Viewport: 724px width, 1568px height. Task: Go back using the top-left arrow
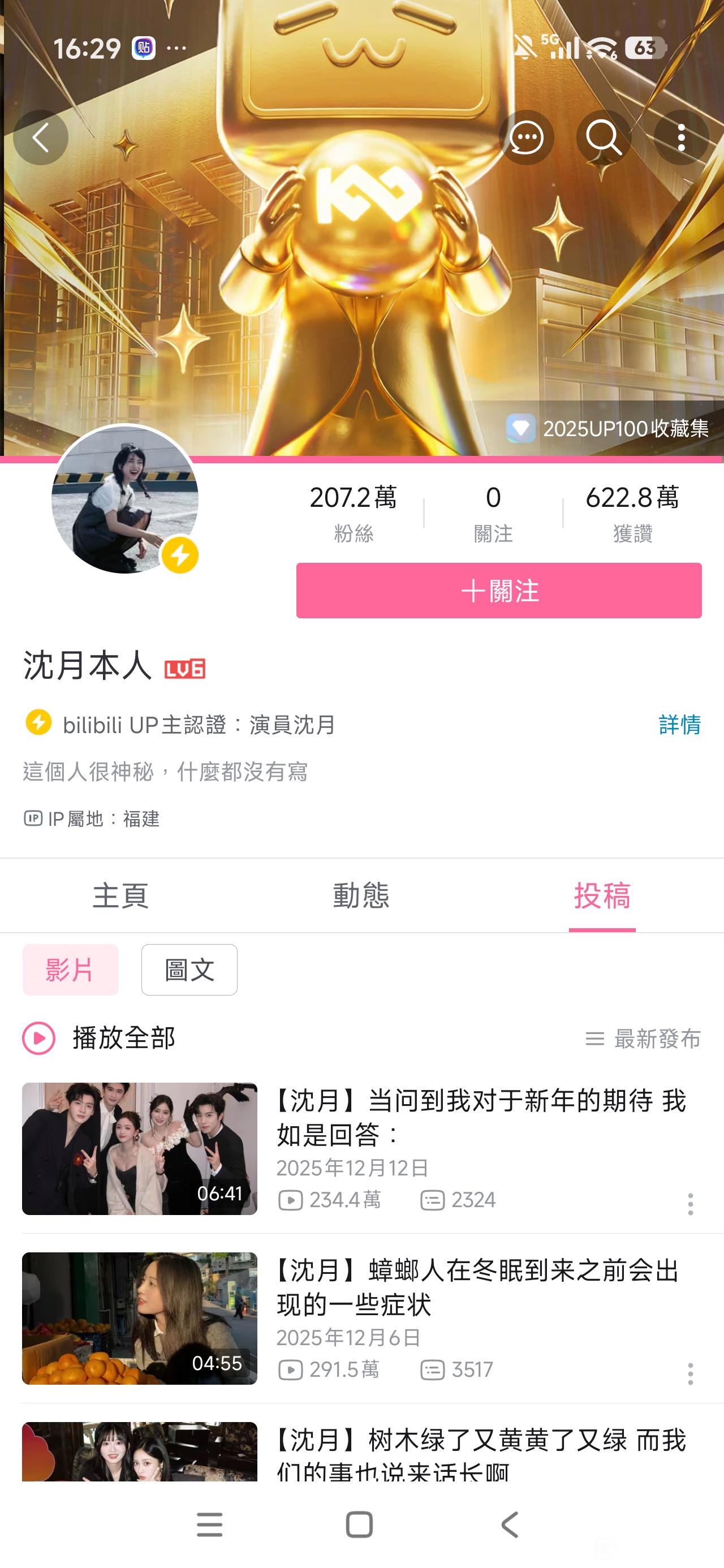pyautogui.click(x=40, y=137)
